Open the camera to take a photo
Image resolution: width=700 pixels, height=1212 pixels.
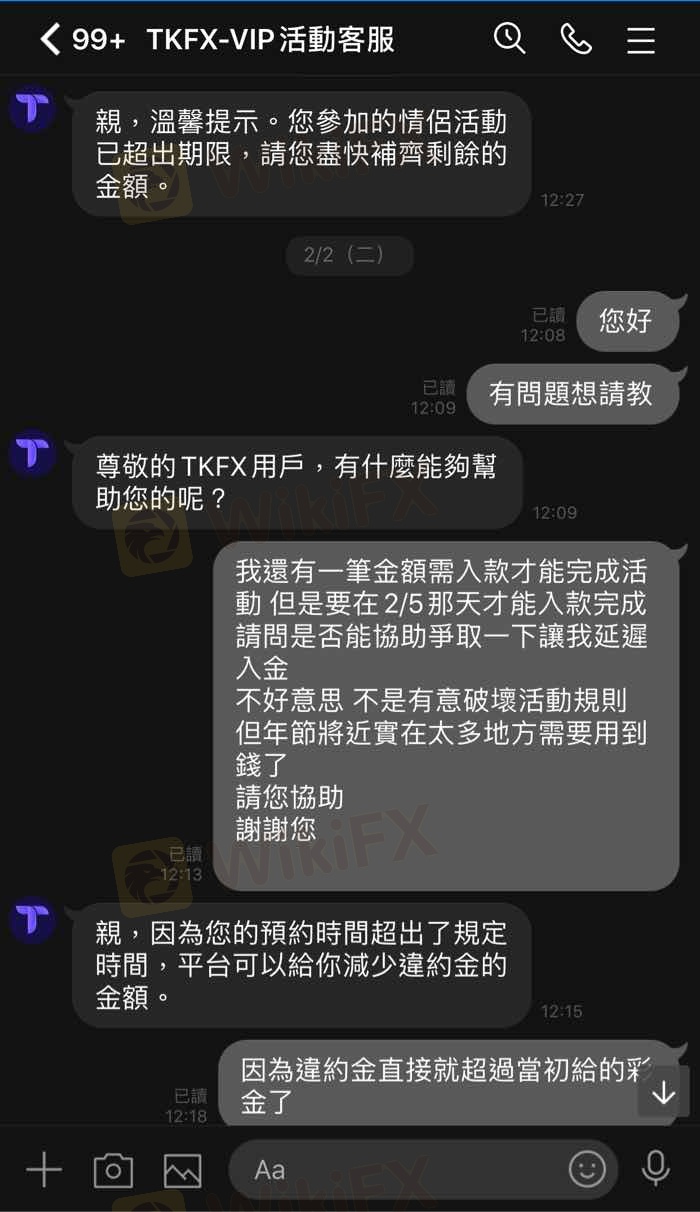(113, 1169)
